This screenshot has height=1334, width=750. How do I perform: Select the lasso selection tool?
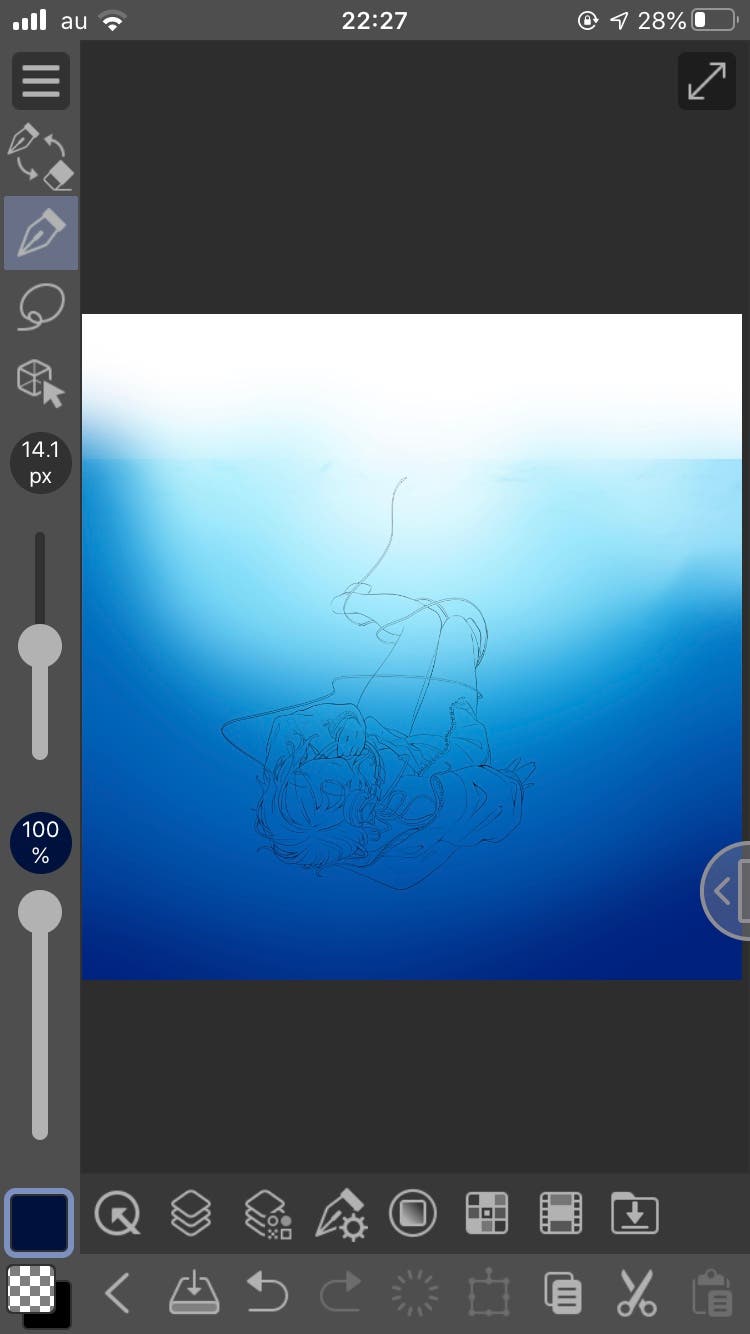click(x=41, y=308)
